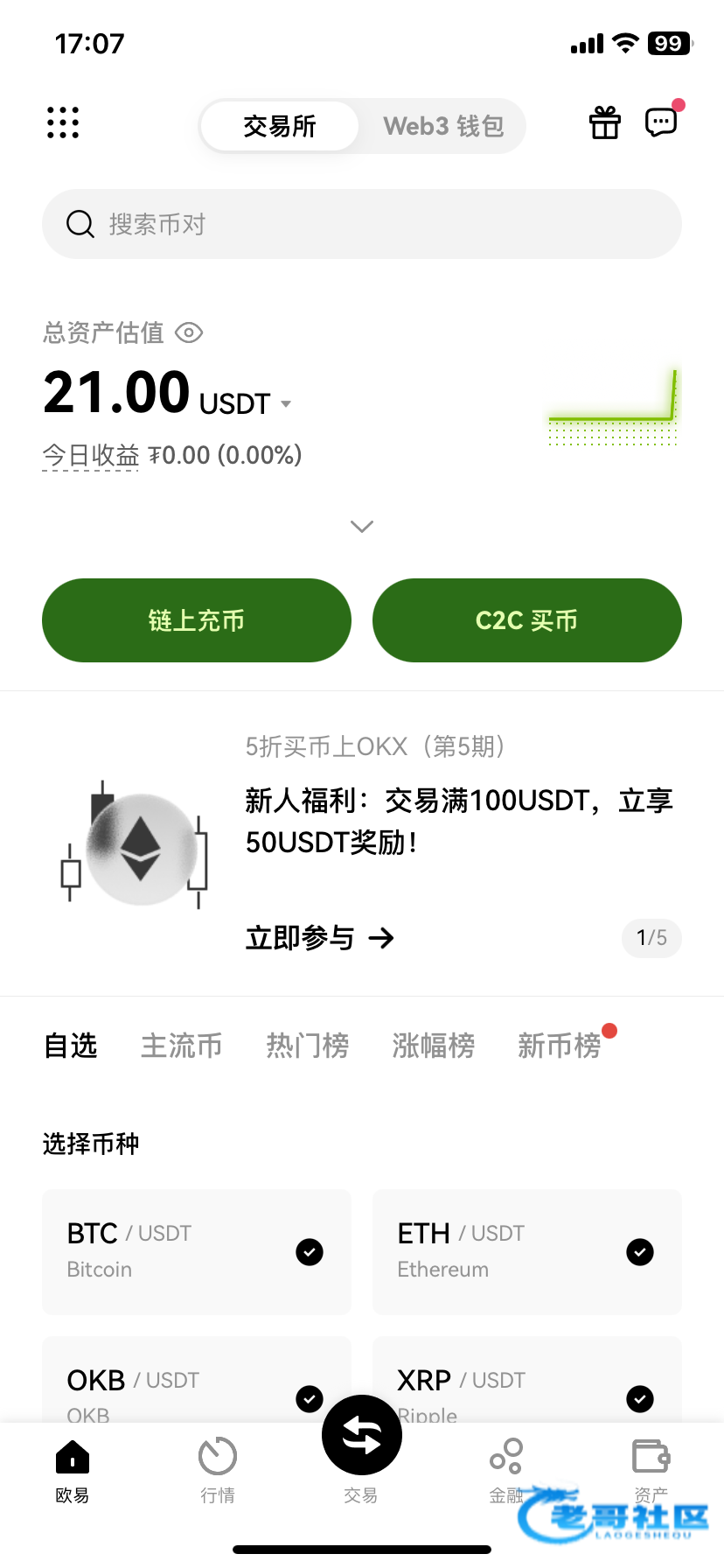Expand the asset details chevron
The image size is (724, 1568).
point(362,526)
